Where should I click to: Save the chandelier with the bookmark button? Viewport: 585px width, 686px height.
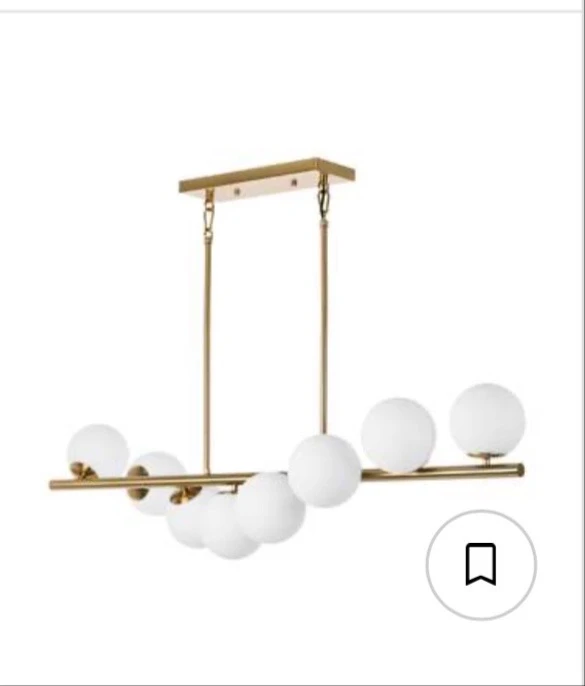481,564
